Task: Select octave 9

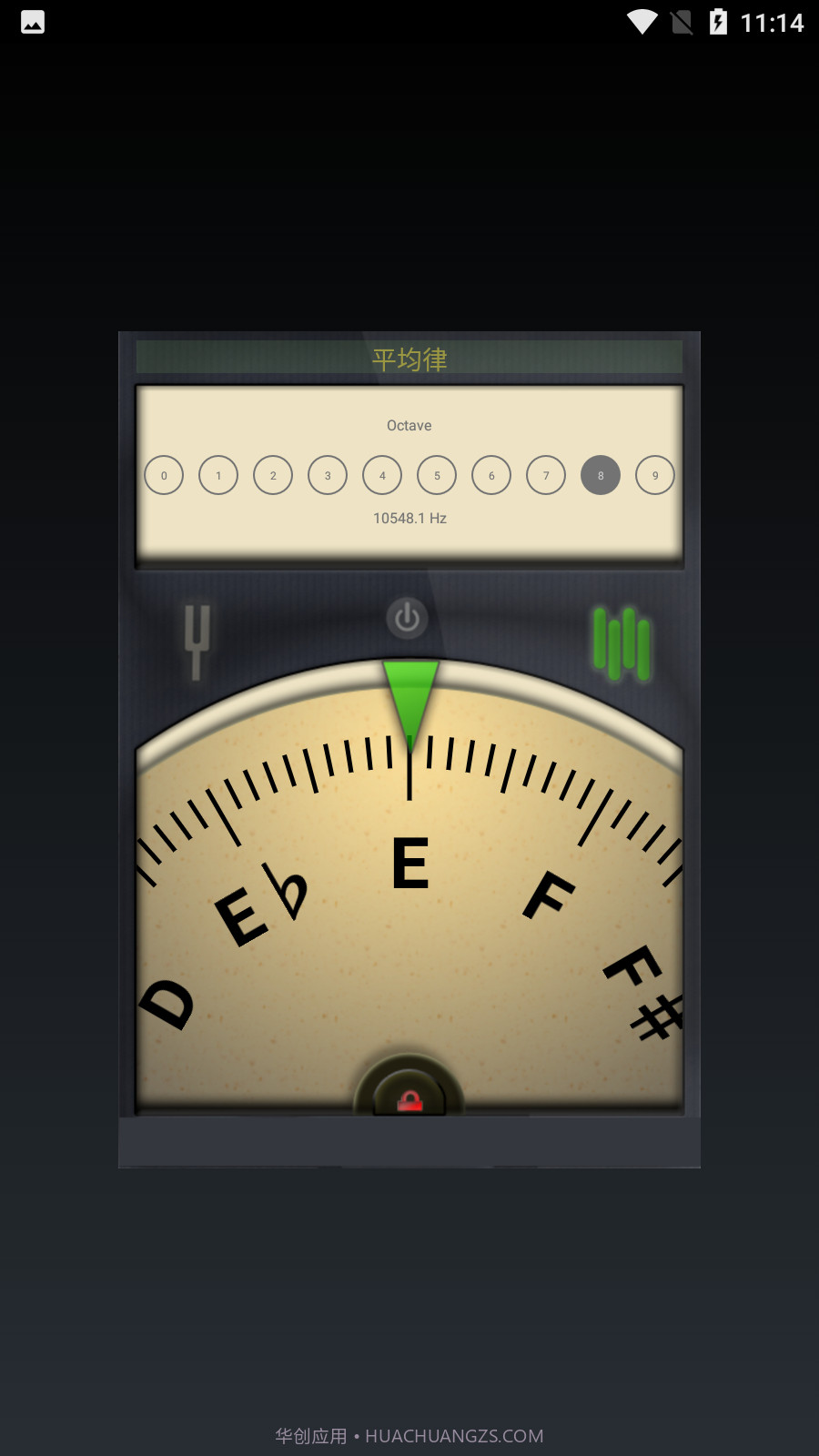Action: click(x=655, y=475)
